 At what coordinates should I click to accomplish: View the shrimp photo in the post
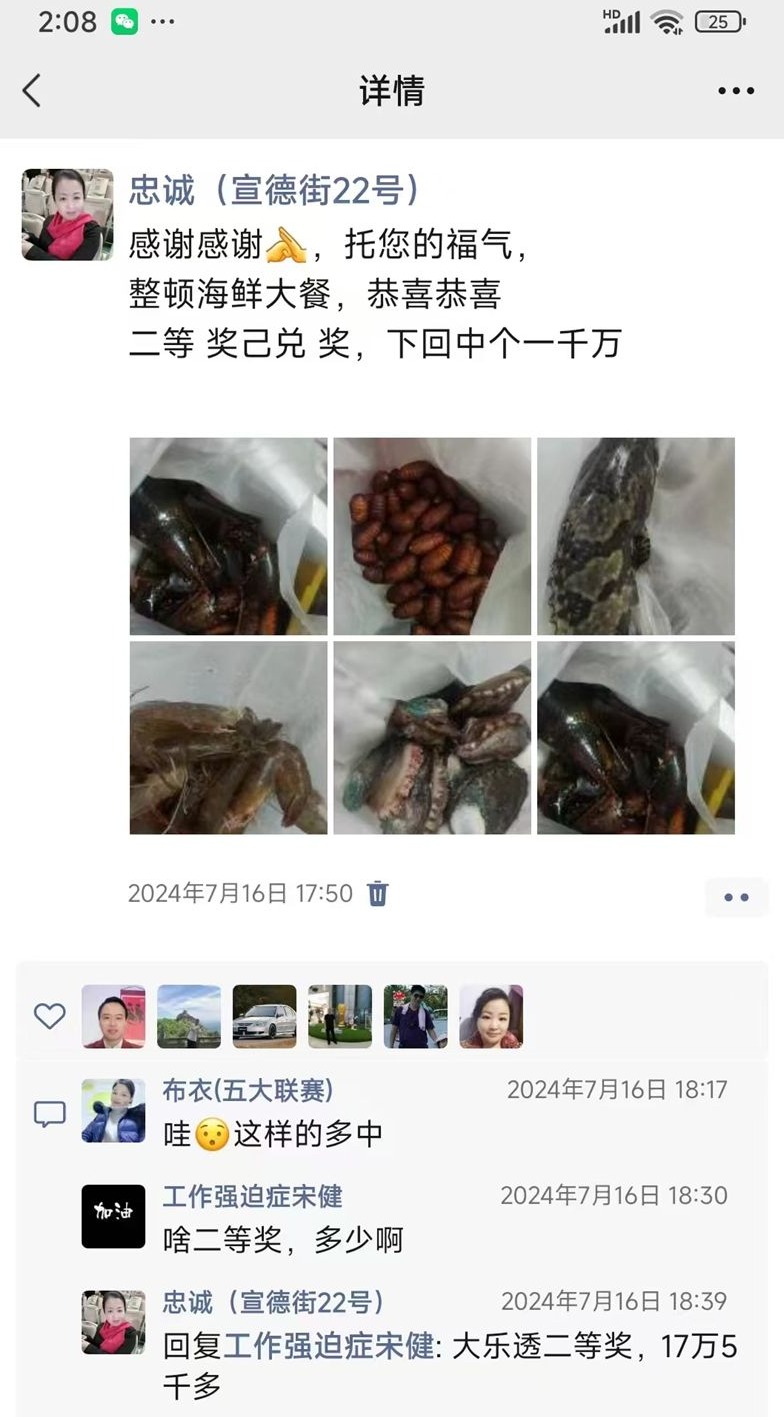pyautogui.click(x=228, y=738)
